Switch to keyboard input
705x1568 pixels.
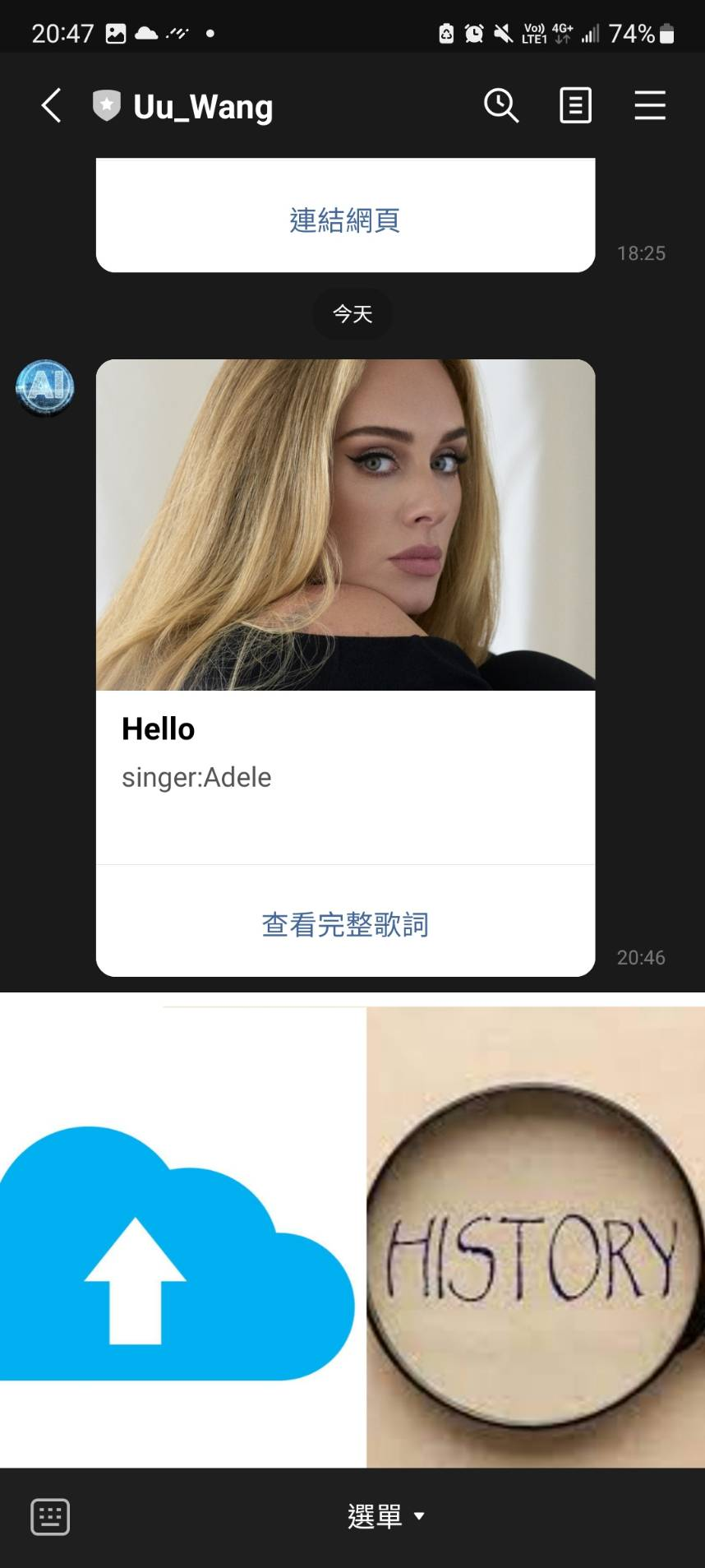coord(50,1517)
